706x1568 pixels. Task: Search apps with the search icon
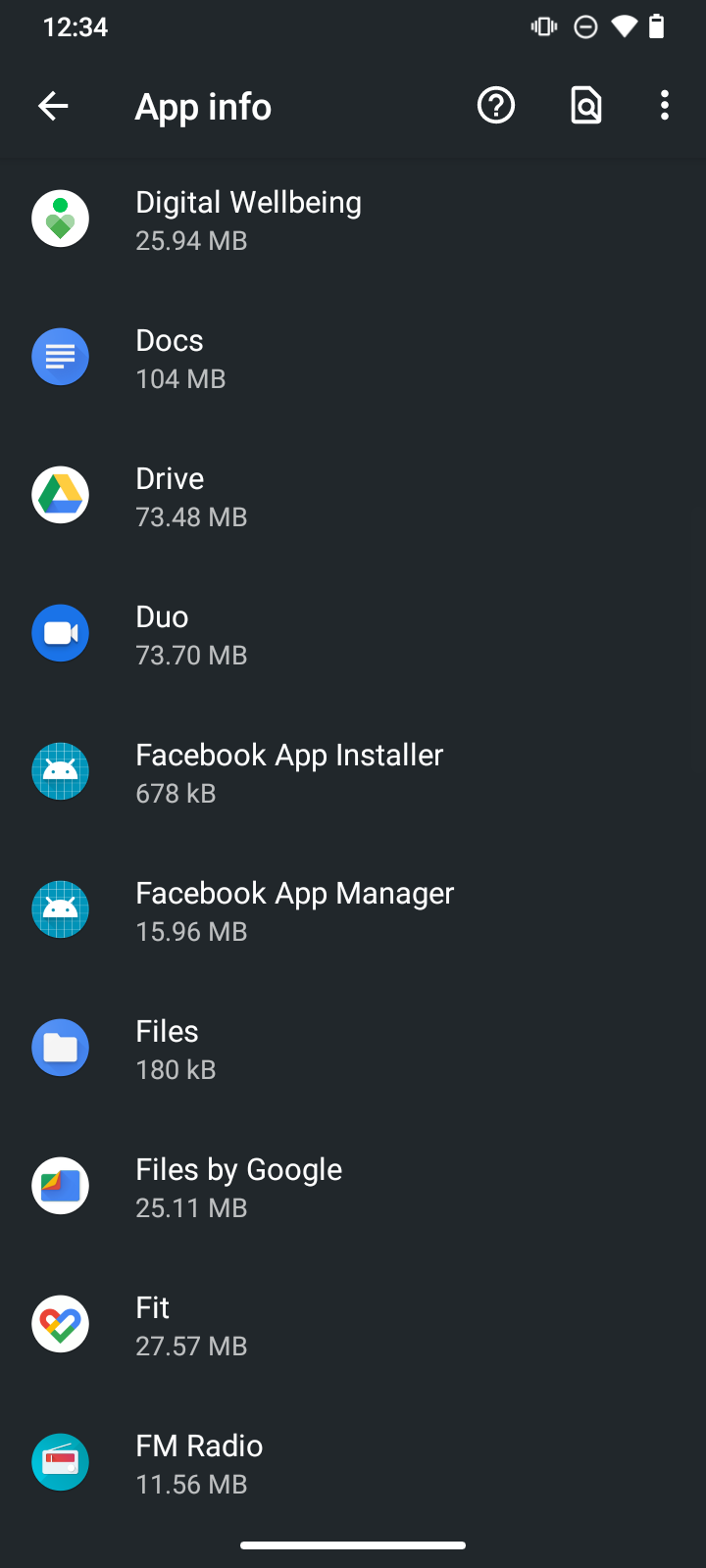586,106
